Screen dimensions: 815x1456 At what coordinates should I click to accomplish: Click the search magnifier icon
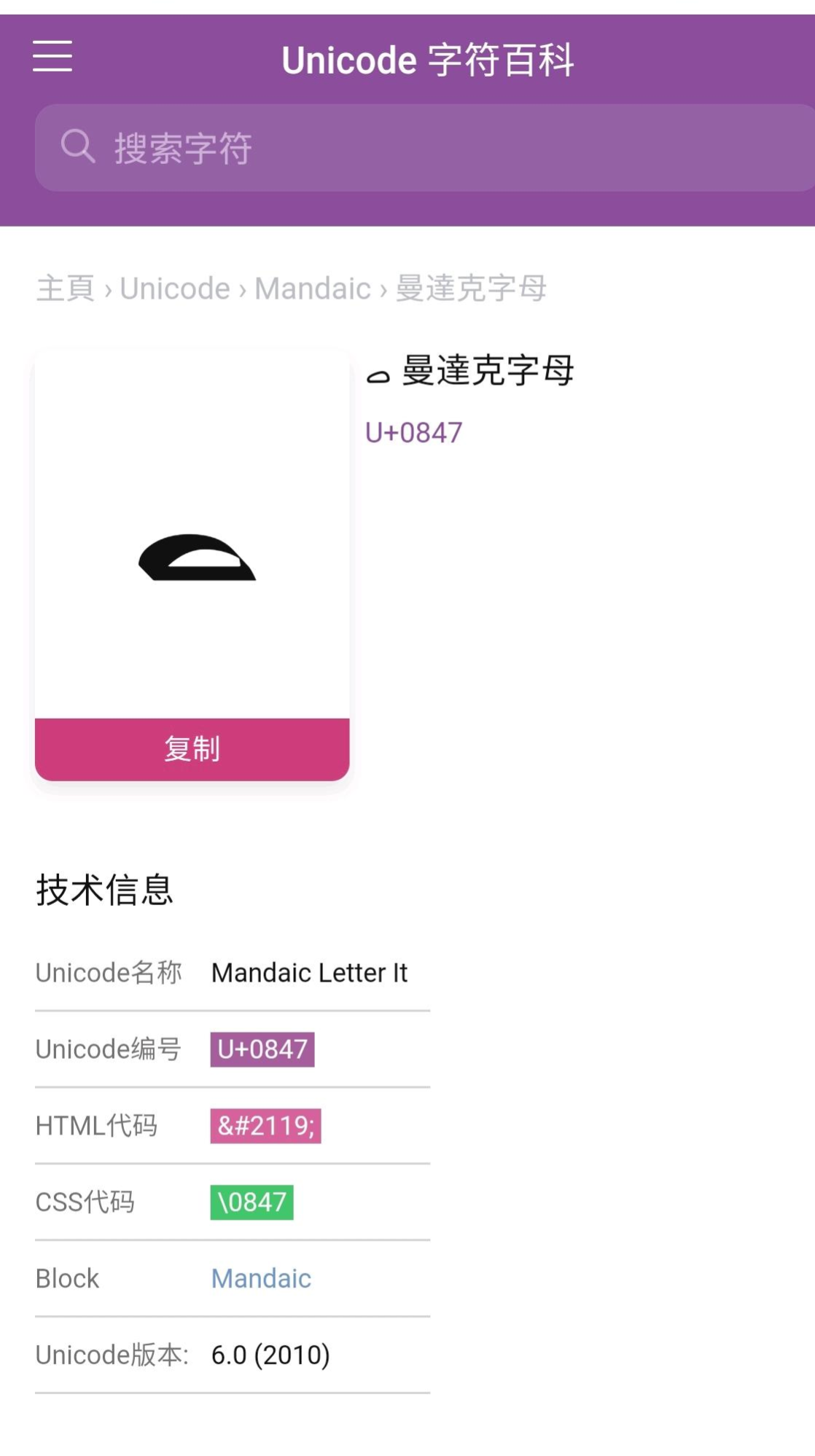tap(77, 146)
